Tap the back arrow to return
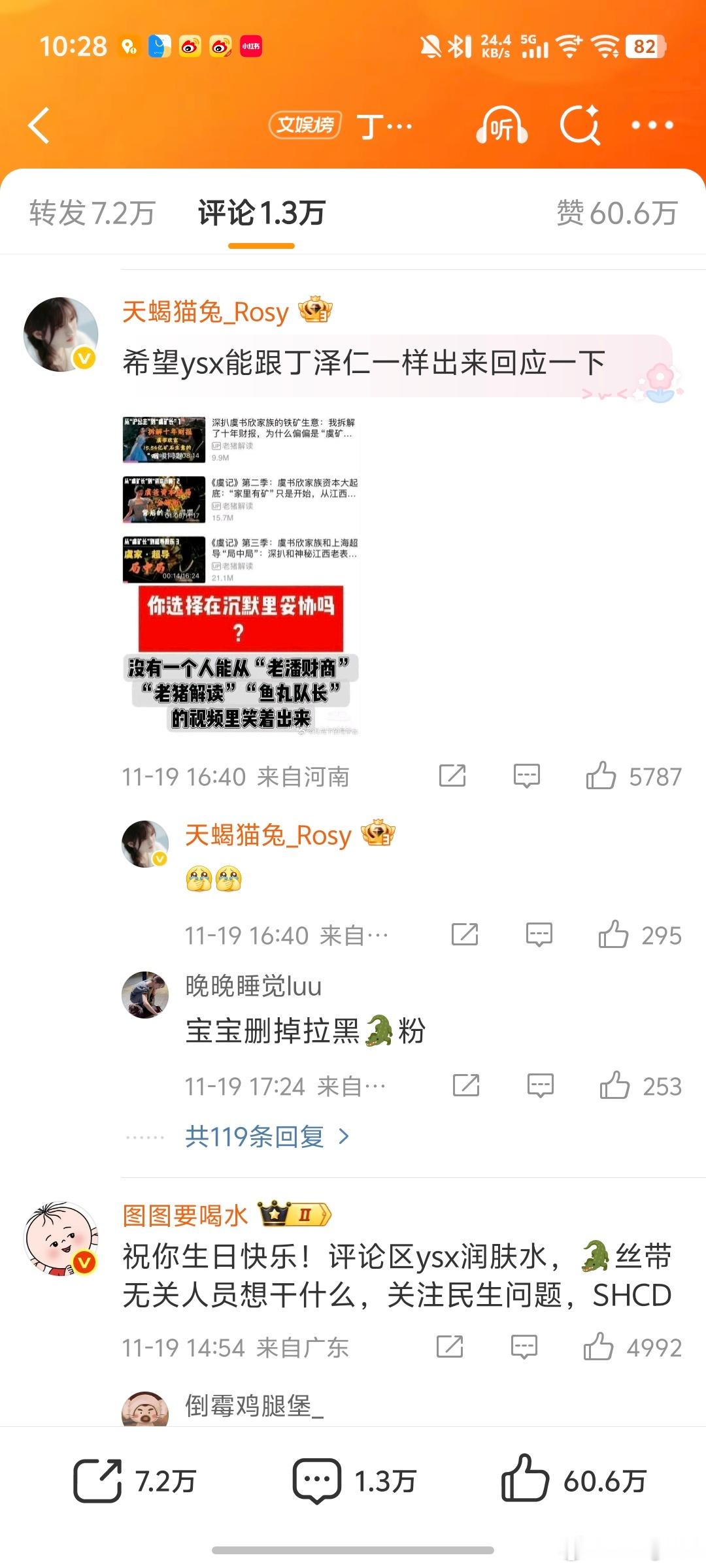 39,125
